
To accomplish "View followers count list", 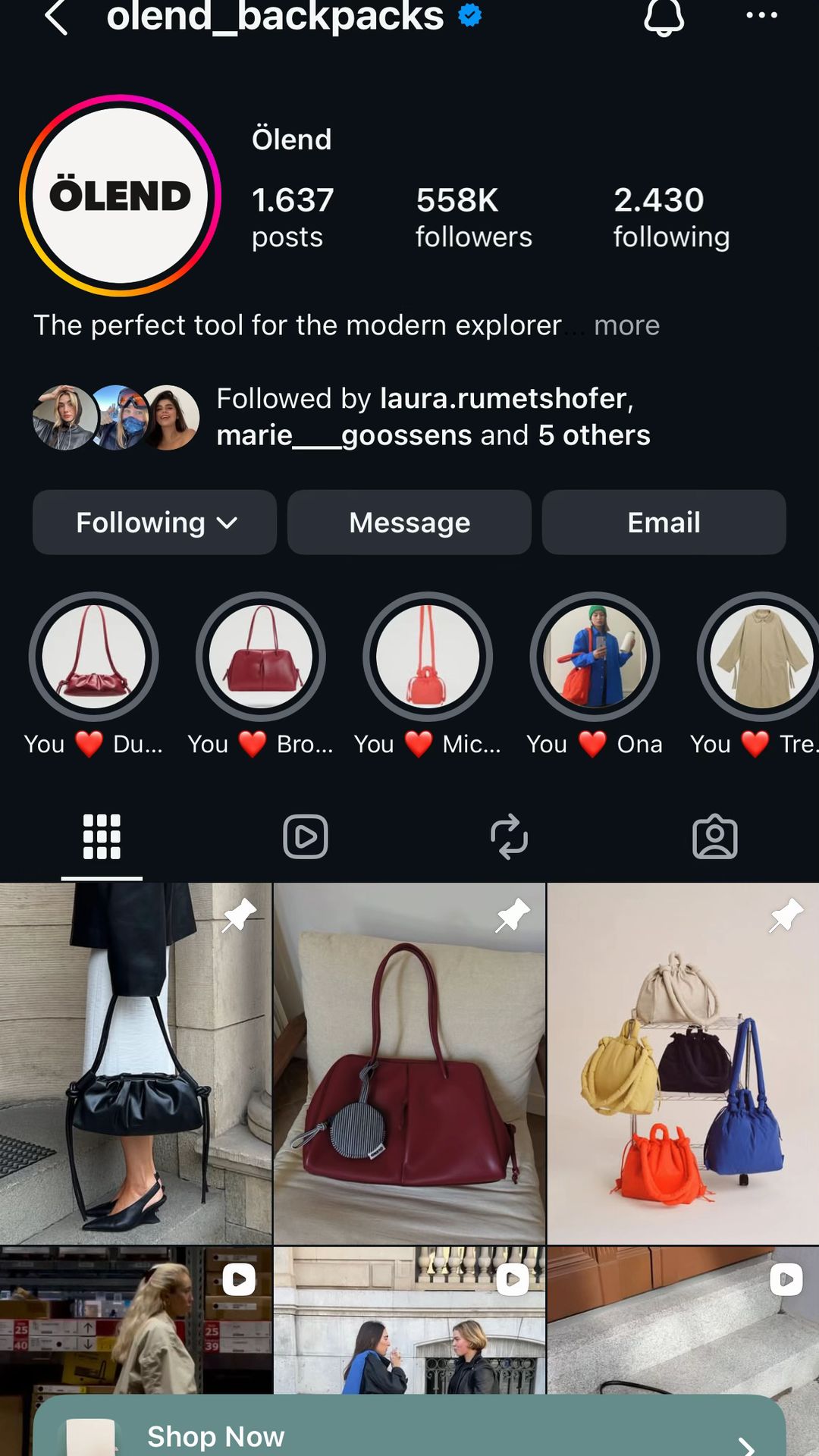I will coord(474,217).
